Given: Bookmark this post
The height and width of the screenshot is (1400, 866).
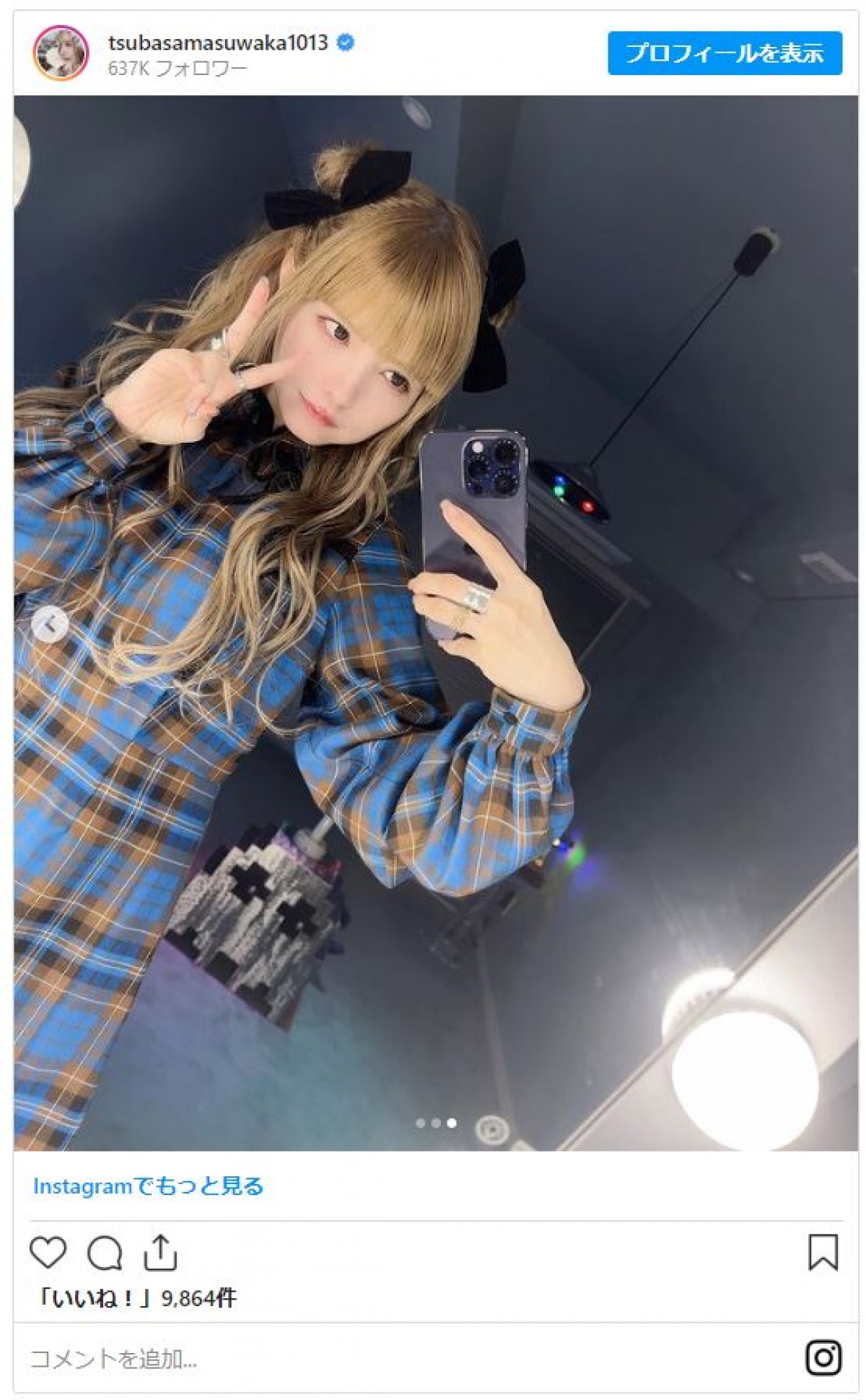Looking at the screenshot, I should 823,1253.
